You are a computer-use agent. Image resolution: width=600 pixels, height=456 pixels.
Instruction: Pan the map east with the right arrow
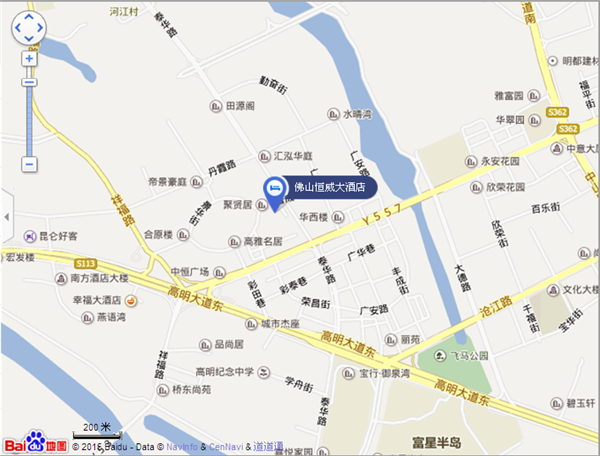[41, 27]
